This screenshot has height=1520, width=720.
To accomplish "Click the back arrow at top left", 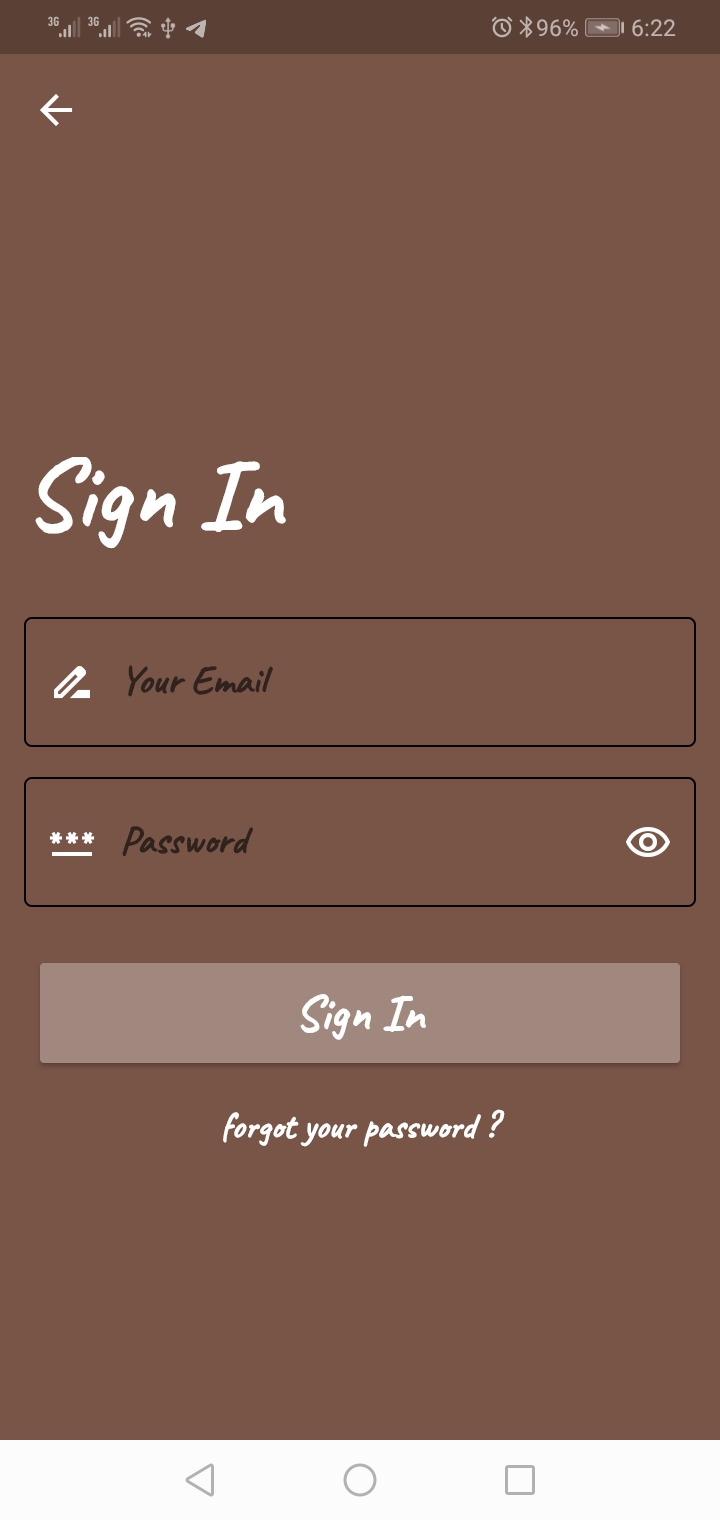I will click(x=55, y=110).
